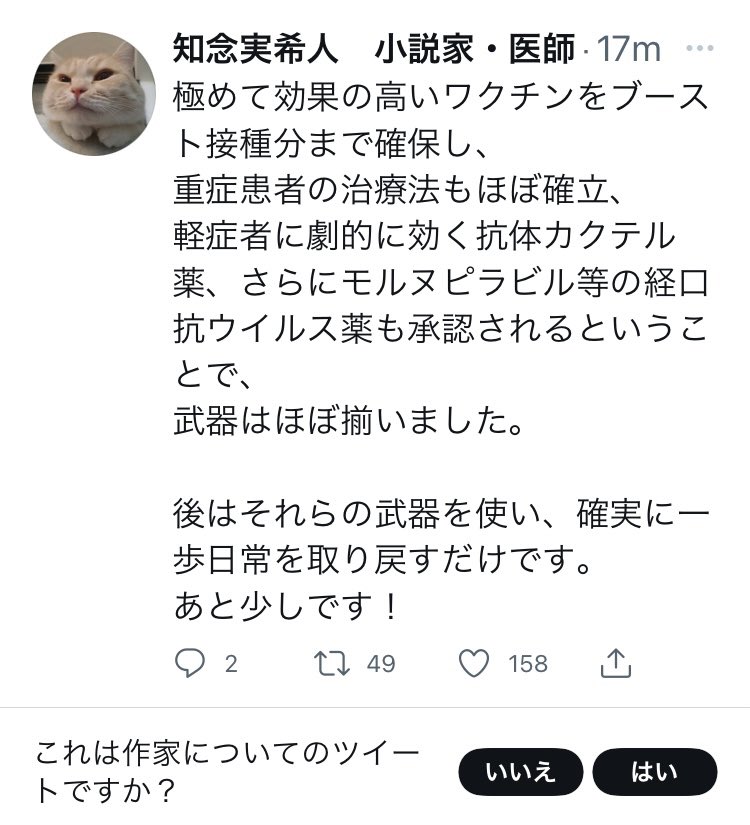This screenshot has height=825, width=750.
Task: Answer はい to the survey
Action: pos(654,771)
